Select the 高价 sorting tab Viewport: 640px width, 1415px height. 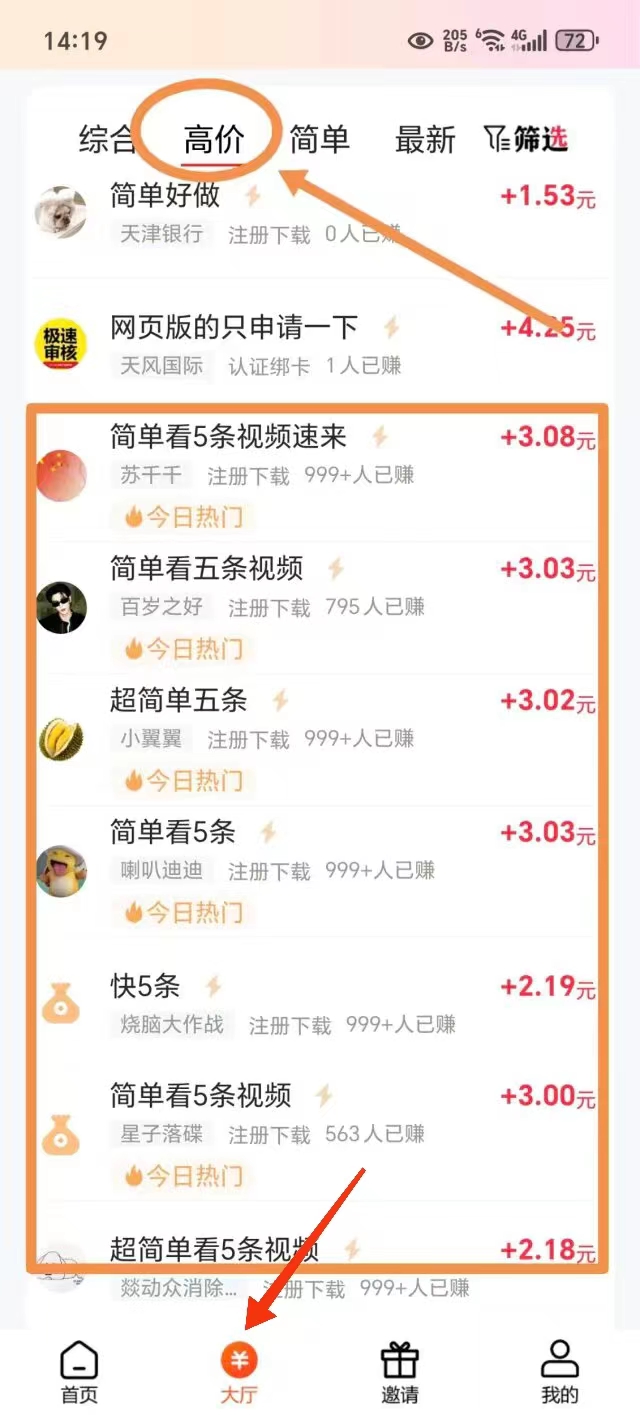(x=213, y=140)
